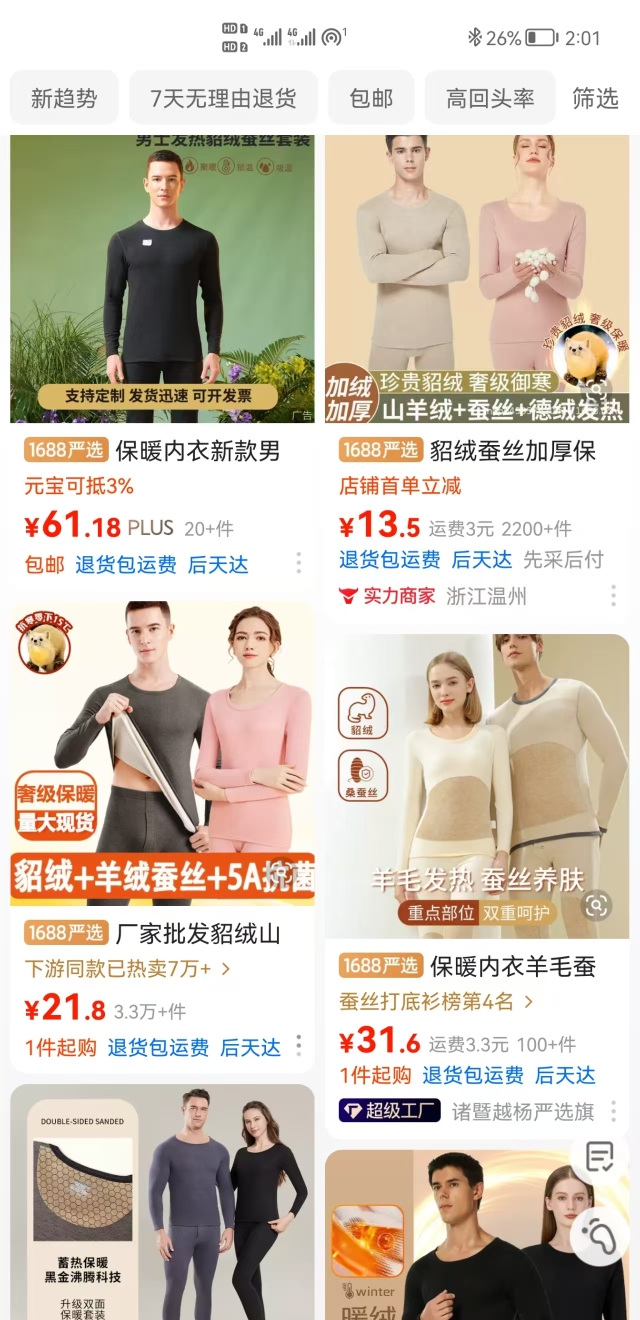Open more options for 保暖内衣新款男
The image size is (640, 1320).
(298, 563)
